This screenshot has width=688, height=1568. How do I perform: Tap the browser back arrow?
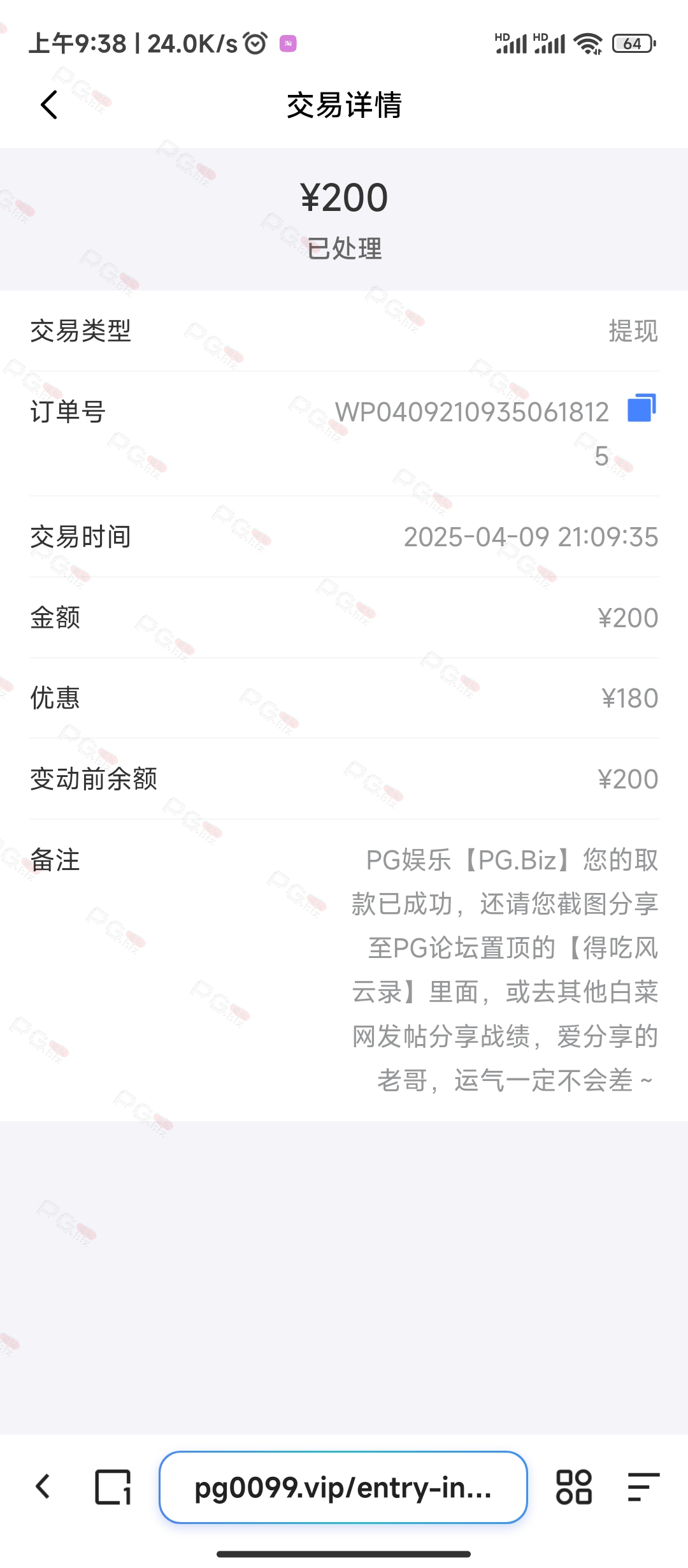tap(43, 1486)
